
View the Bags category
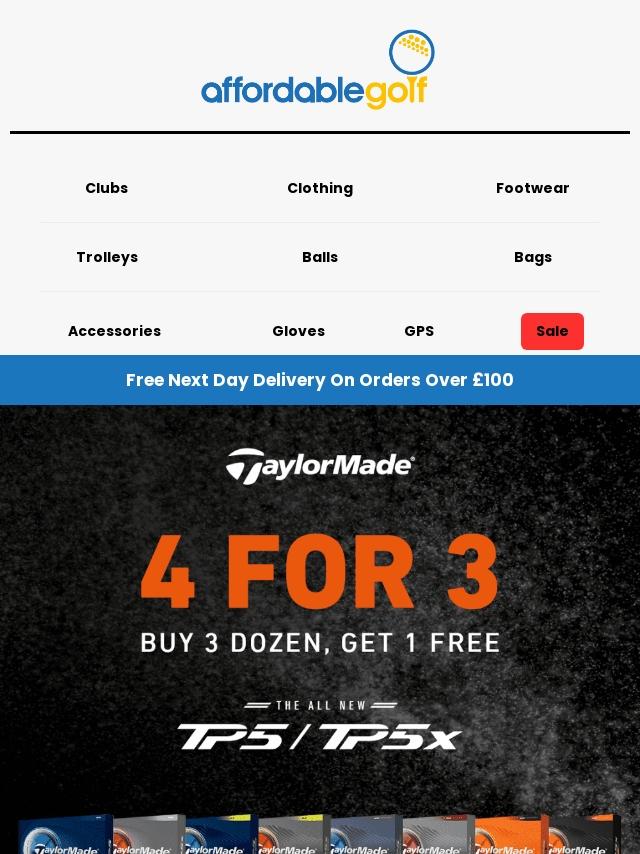(x=532, y=257)
